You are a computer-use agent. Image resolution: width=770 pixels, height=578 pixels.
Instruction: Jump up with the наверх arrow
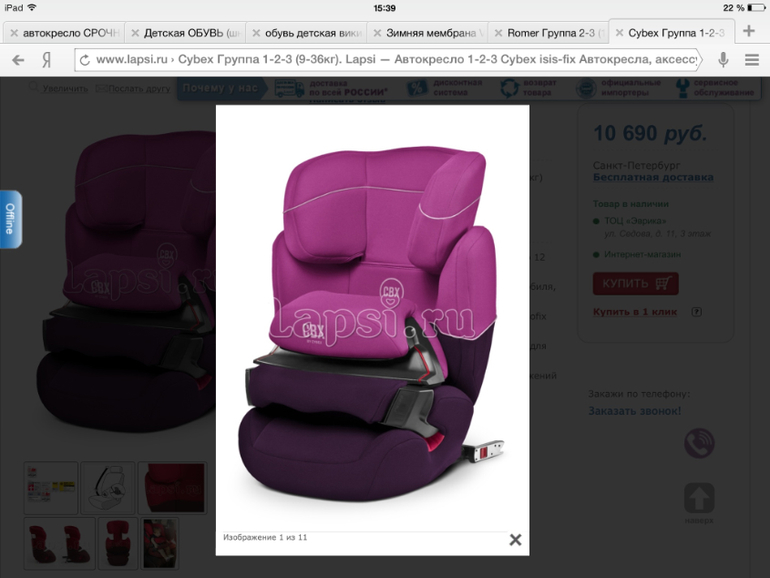click(699, 499)
